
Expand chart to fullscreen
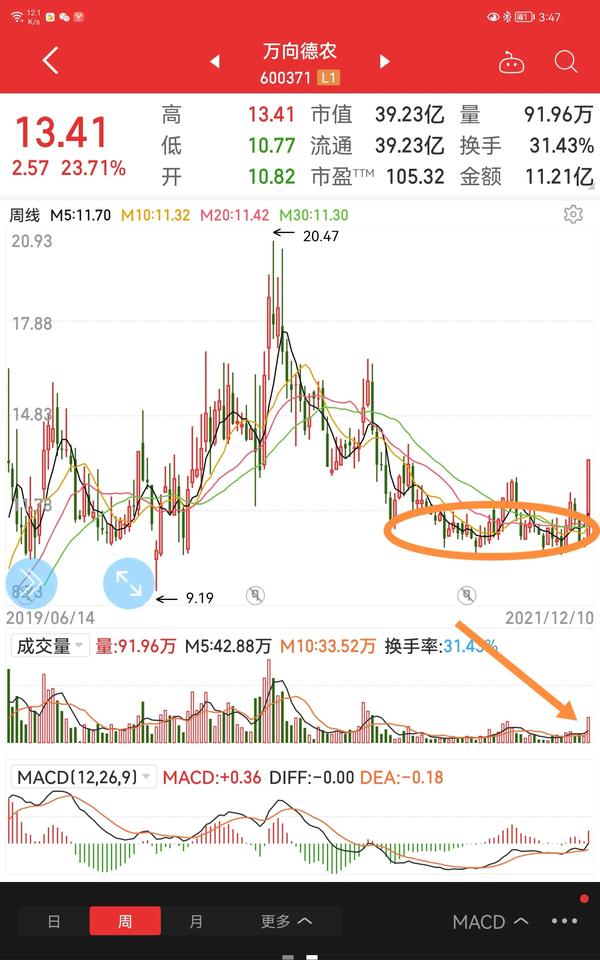click(129, 583)
